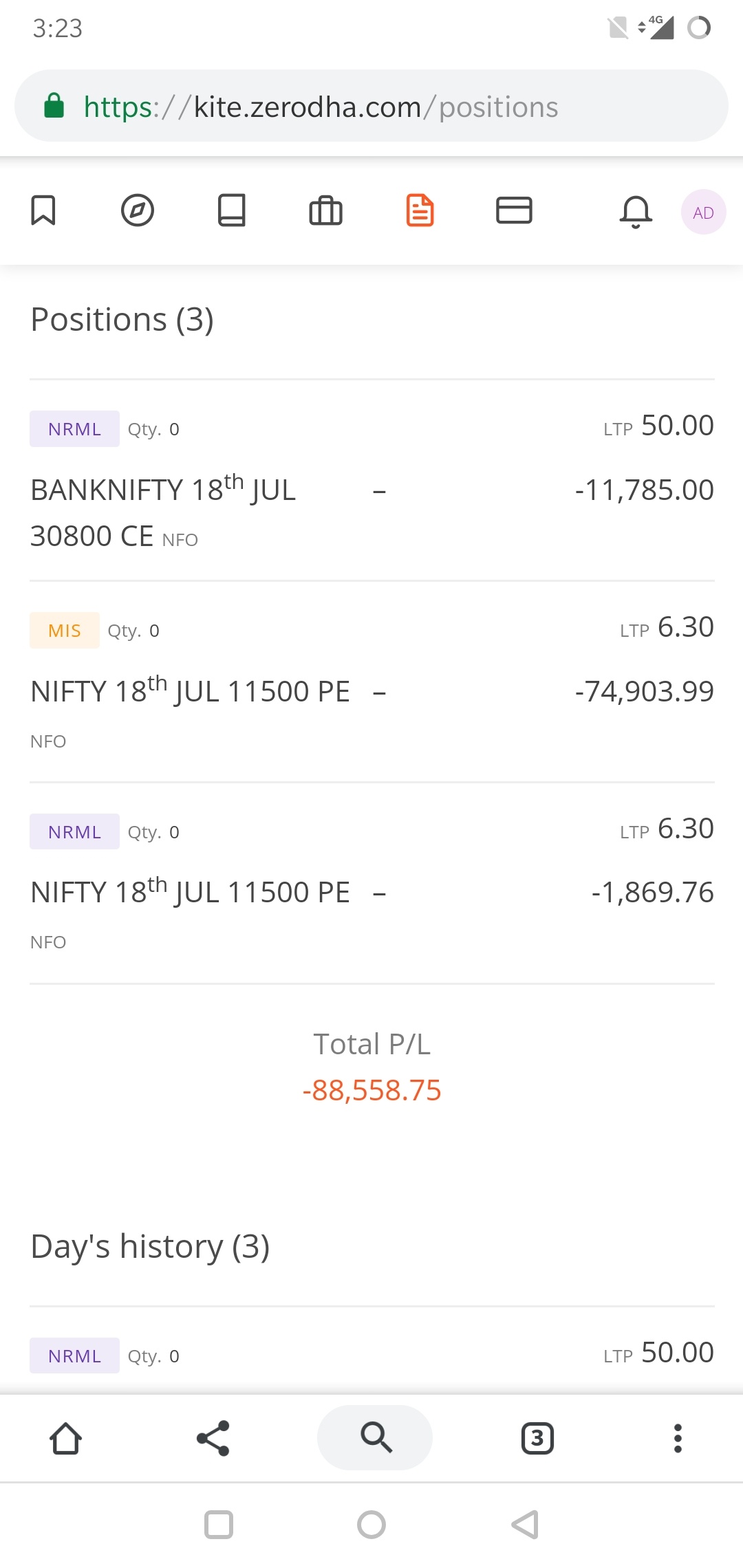
Task: Open the NRML NIFTY 11500 PE position
Action: pyautogui.click(x=371, y=883)
